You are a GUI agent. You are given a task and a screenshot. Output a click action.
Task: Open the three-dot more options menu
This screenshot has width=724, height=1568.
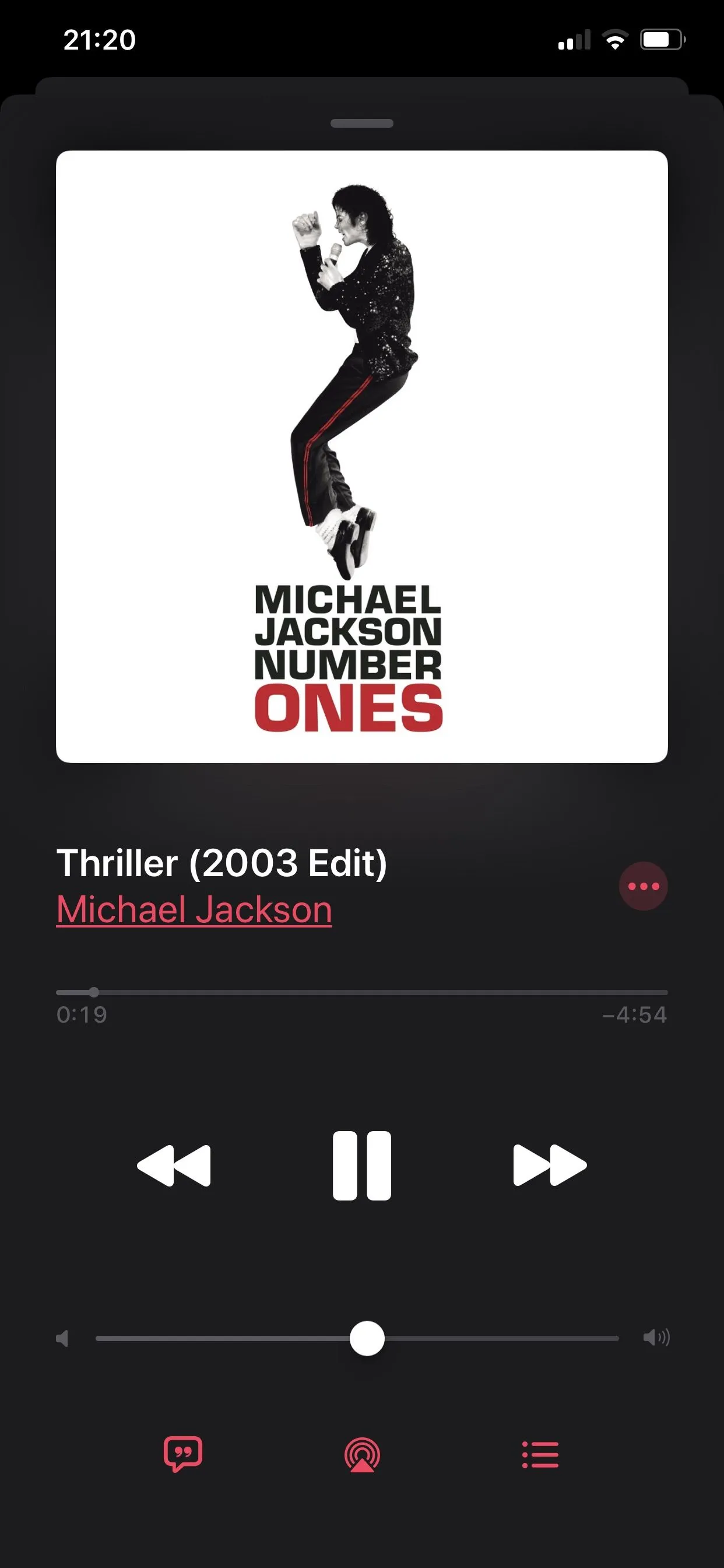[x=643, y=886]
